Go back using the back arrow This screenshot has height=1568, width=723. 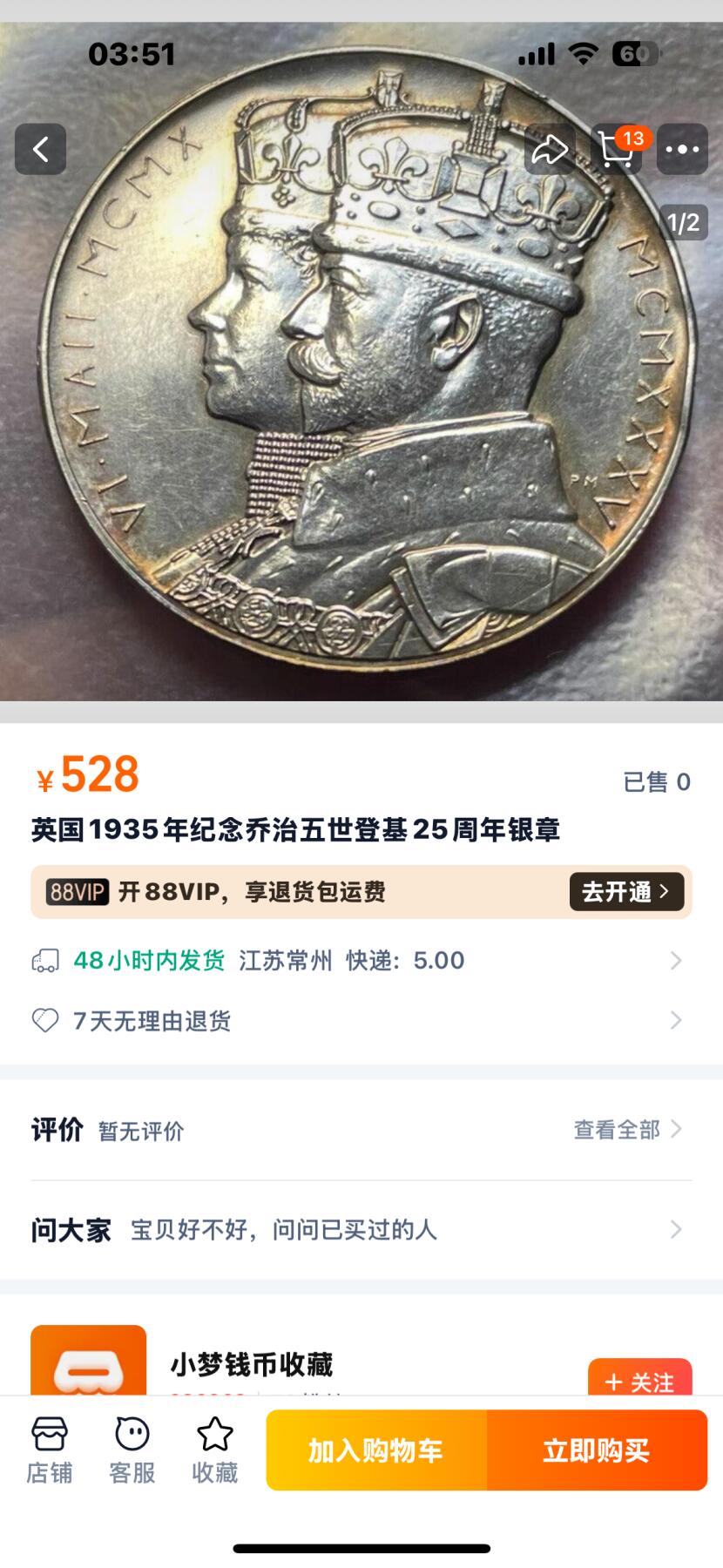[40, 149]
